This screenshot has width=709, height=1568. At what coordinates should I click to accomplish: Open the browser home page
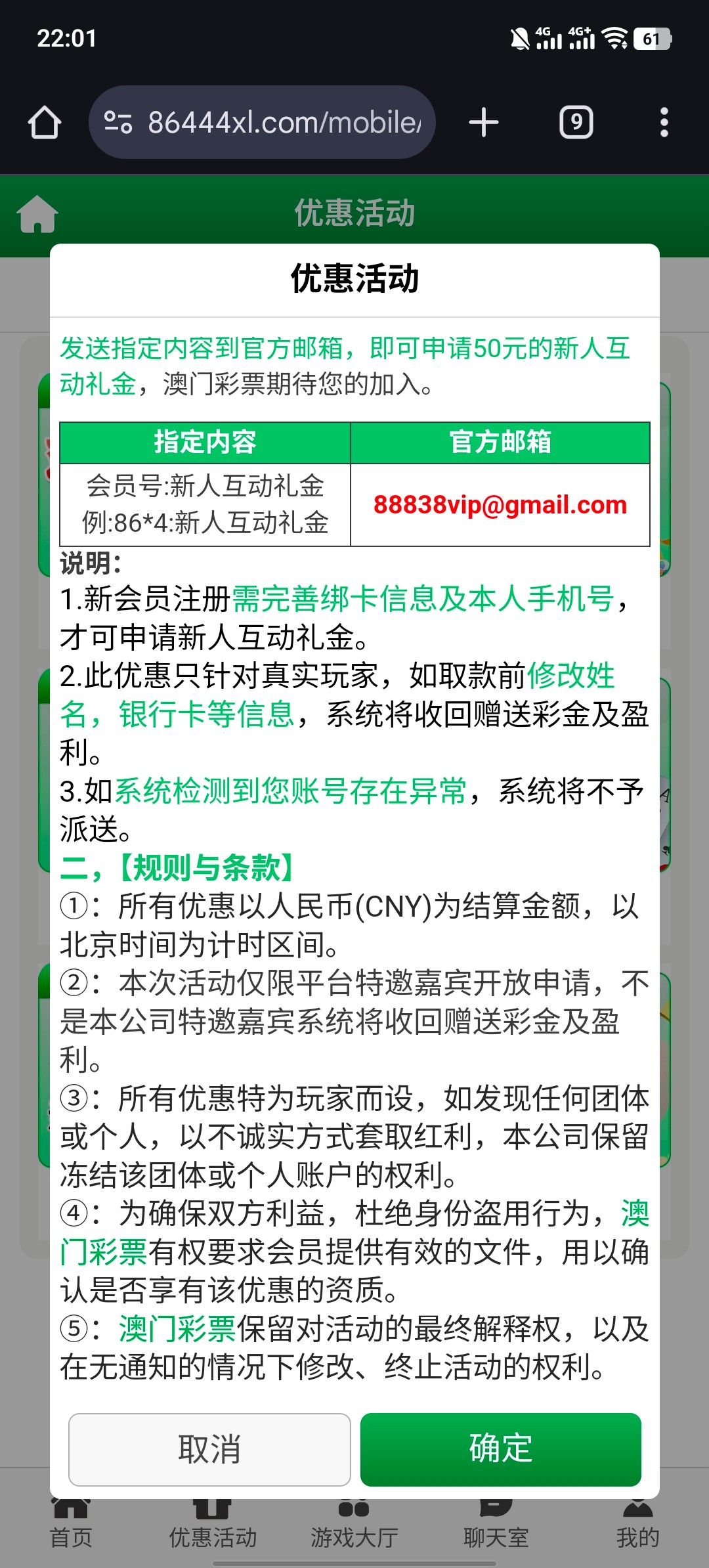click(45, 123)
